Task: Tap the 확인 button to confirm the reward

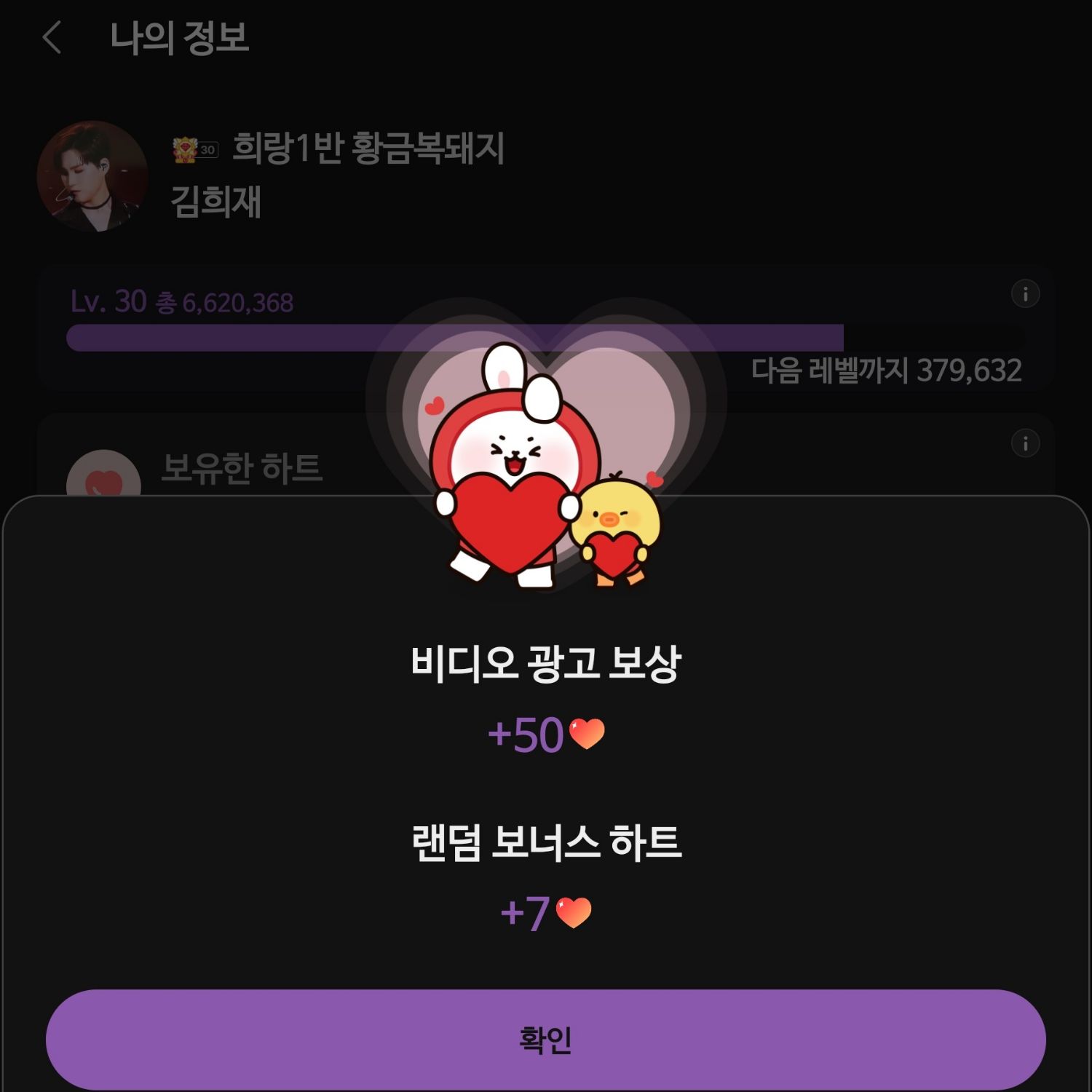Action: (x=545, y=1039)
